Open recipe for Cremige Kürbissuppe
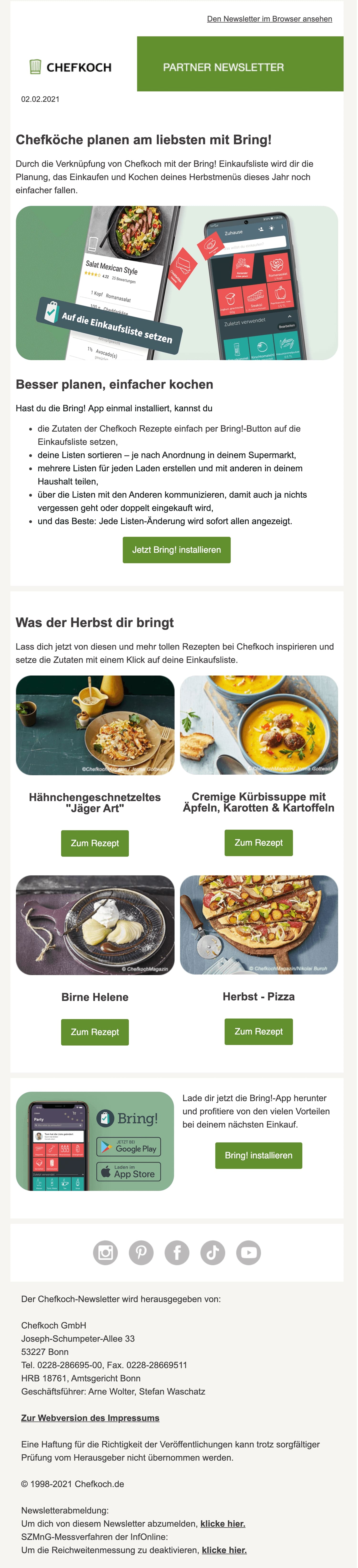This screenshot has height=1568, width=358. point(259,843)
